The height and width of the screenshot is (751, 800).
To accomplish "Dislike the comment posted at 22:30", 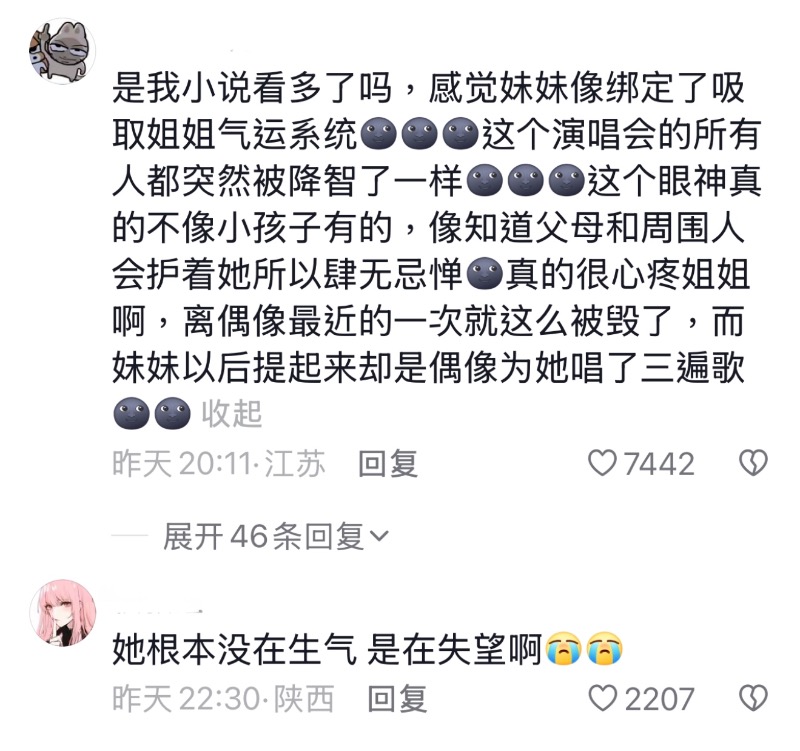I will click(x=752, y=698).
